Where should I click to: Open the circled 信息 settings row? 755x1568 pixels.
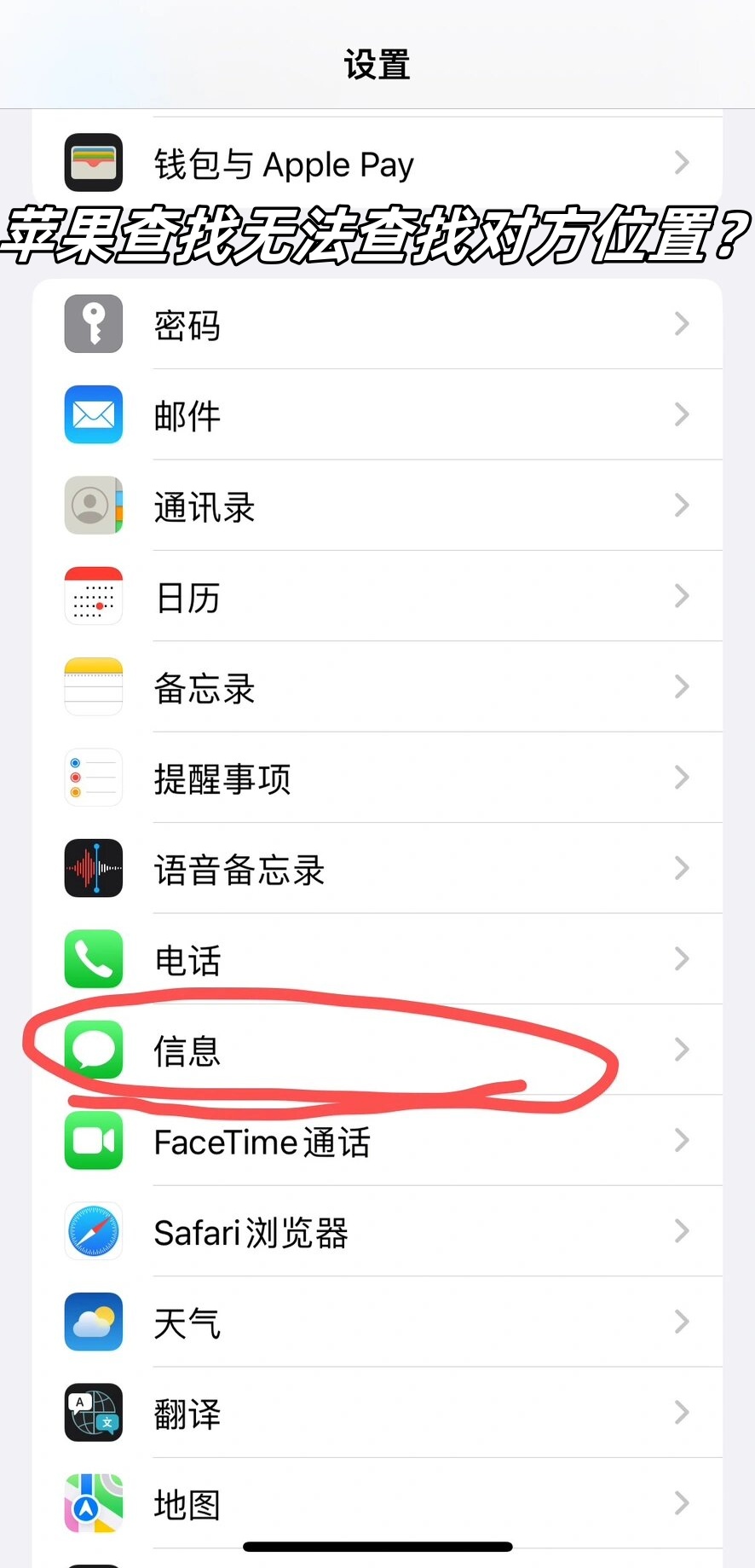(377, 1050)
